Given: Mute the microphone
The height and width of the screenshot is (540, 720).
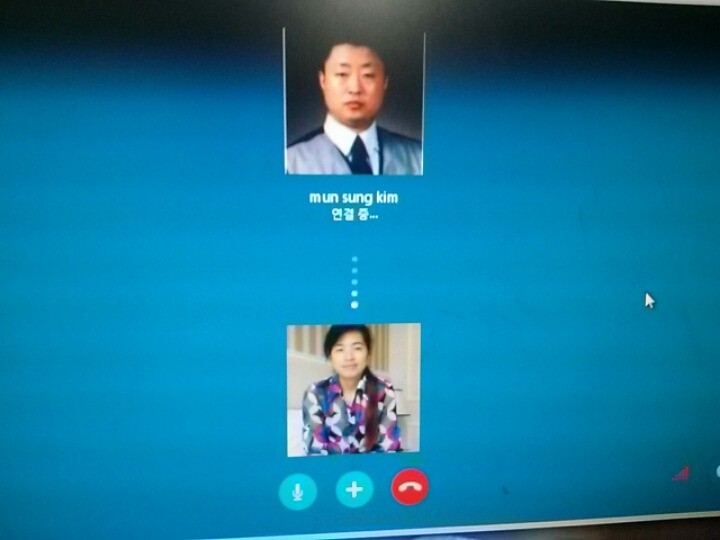Looking at the screenshot, I should pyautogui.click(x=297, y=490).
